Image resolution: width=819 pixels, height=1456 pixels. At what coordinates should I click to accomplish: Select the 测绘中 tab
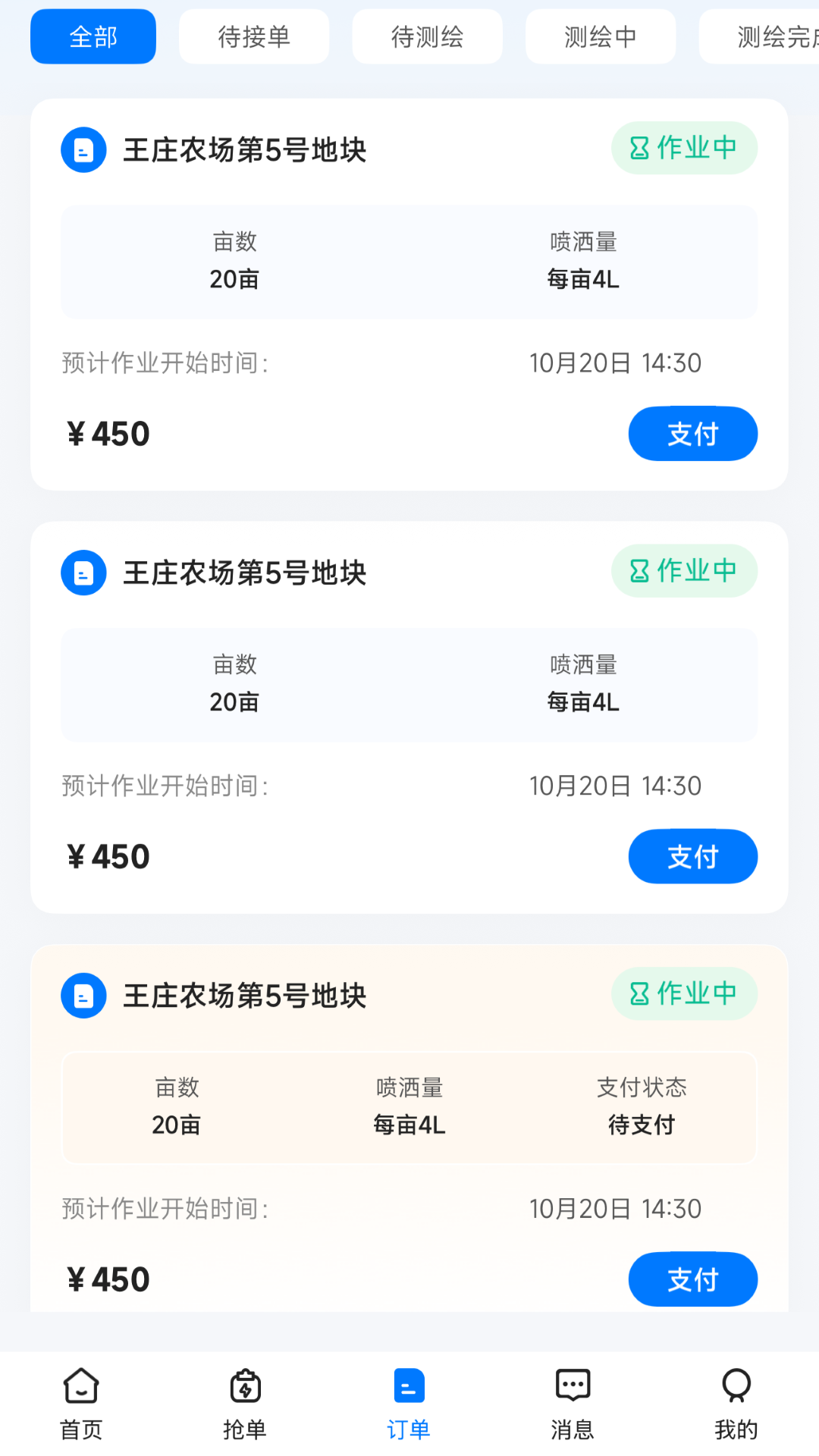(x=600, y=36)
